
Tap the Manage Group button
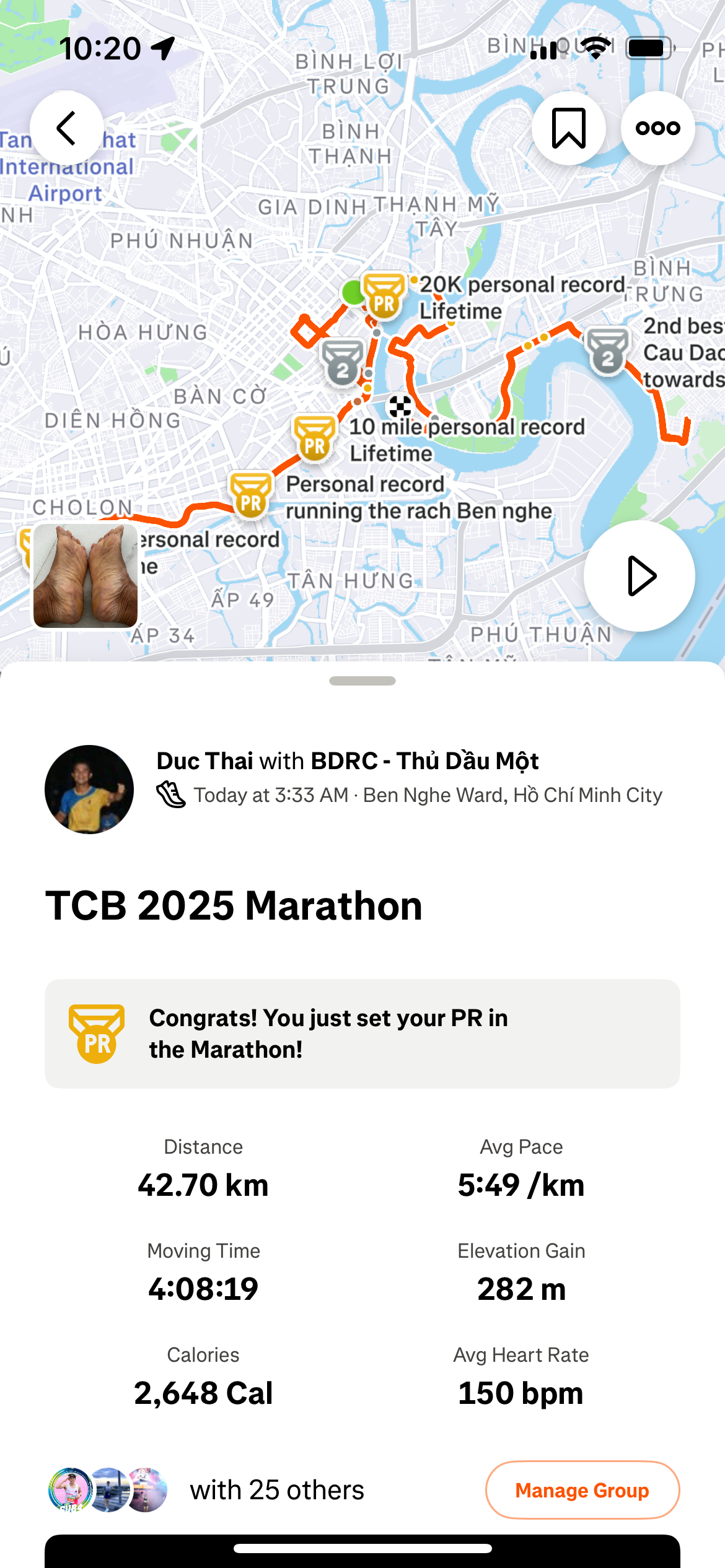click(582, 1490)
